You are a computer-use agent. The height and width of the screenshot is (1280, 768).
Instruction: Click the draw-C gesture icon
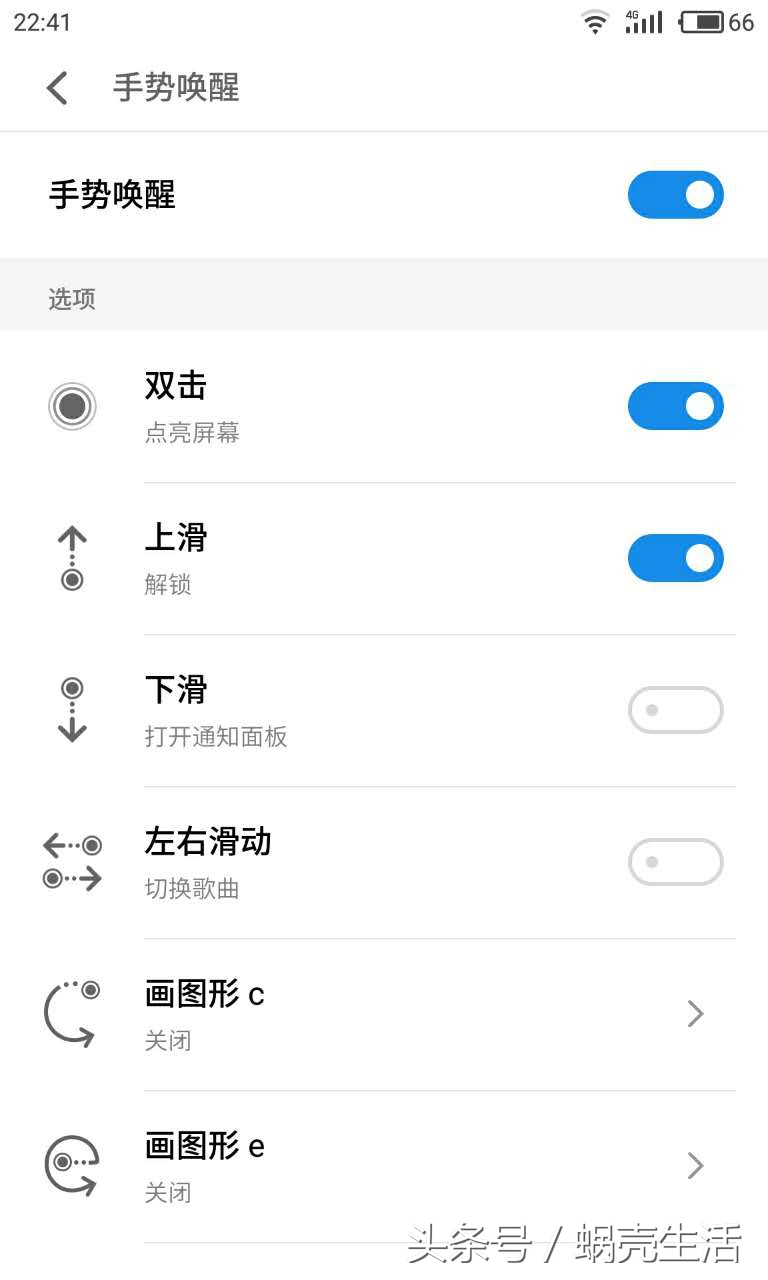tap(71, 1013)
